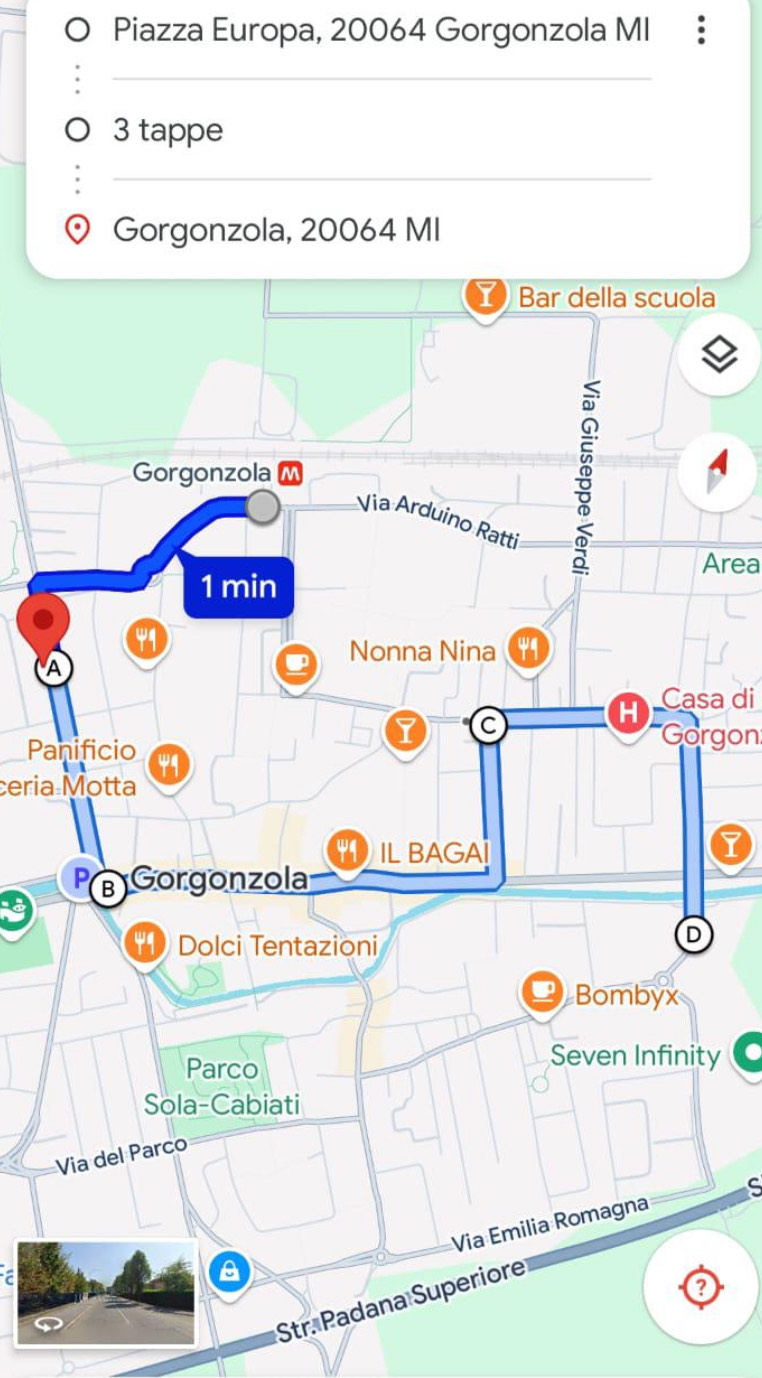The height and width of the screenshot is (1378, 762).
Task: Open the Casa di Gorgonzola hospital pin
Action: (x=628, y=713)
